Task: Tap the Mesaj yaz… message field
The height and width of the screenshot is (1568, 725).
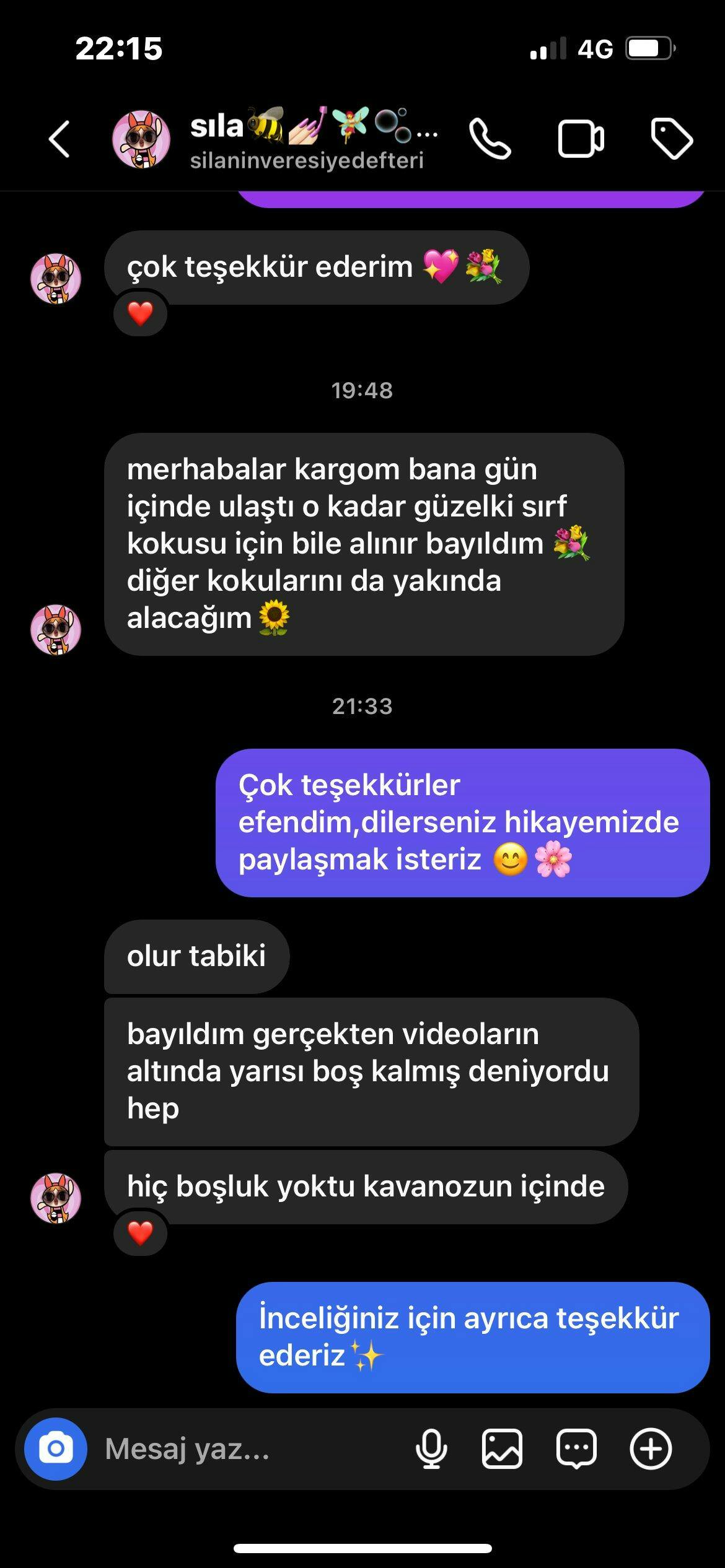Action: (x=248, y=1449)
